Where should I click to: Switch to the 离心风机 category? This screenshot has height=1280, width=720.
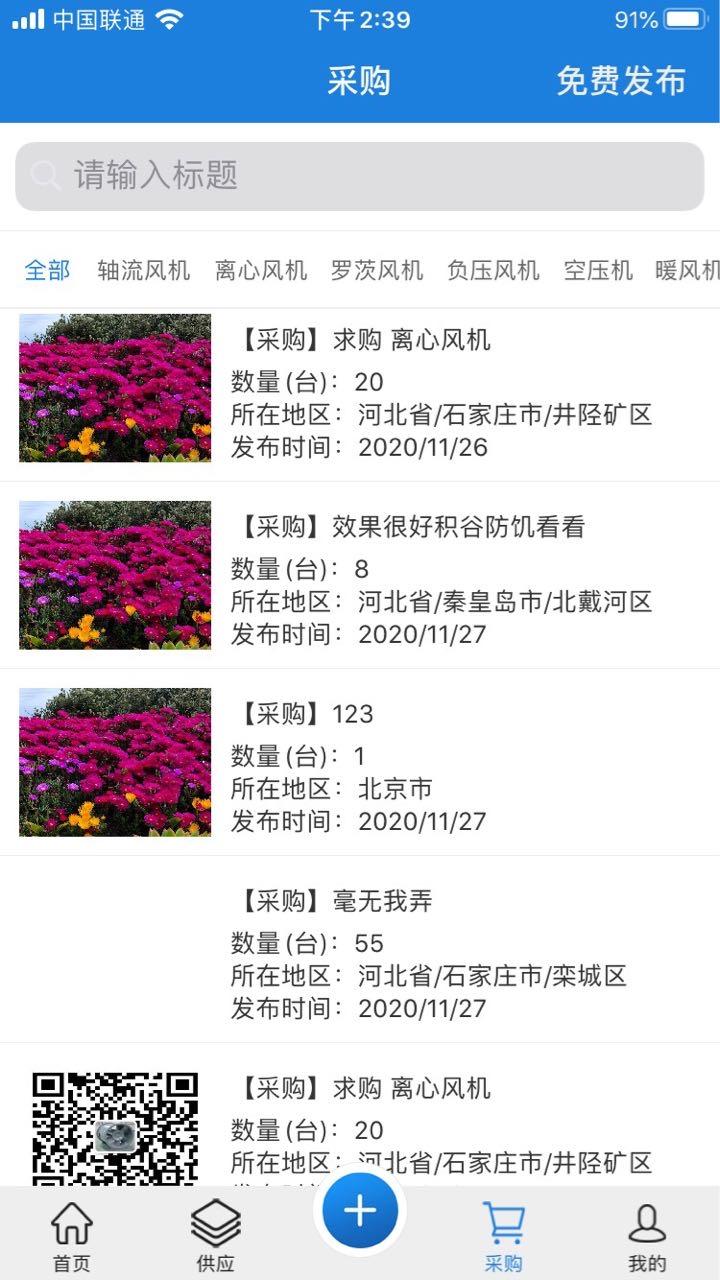point(260,270)
